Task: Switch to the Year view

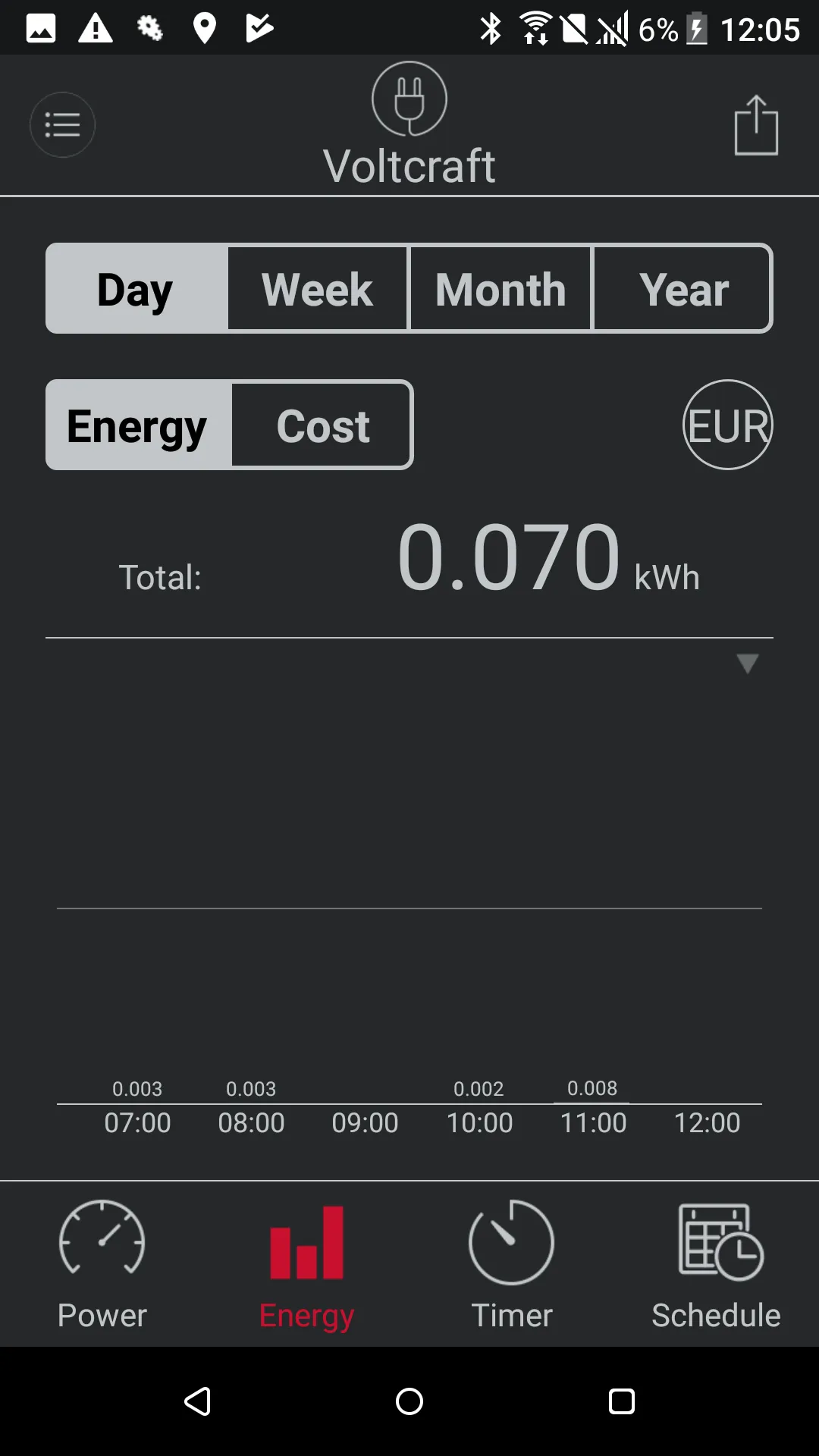Action: (683, 289)
